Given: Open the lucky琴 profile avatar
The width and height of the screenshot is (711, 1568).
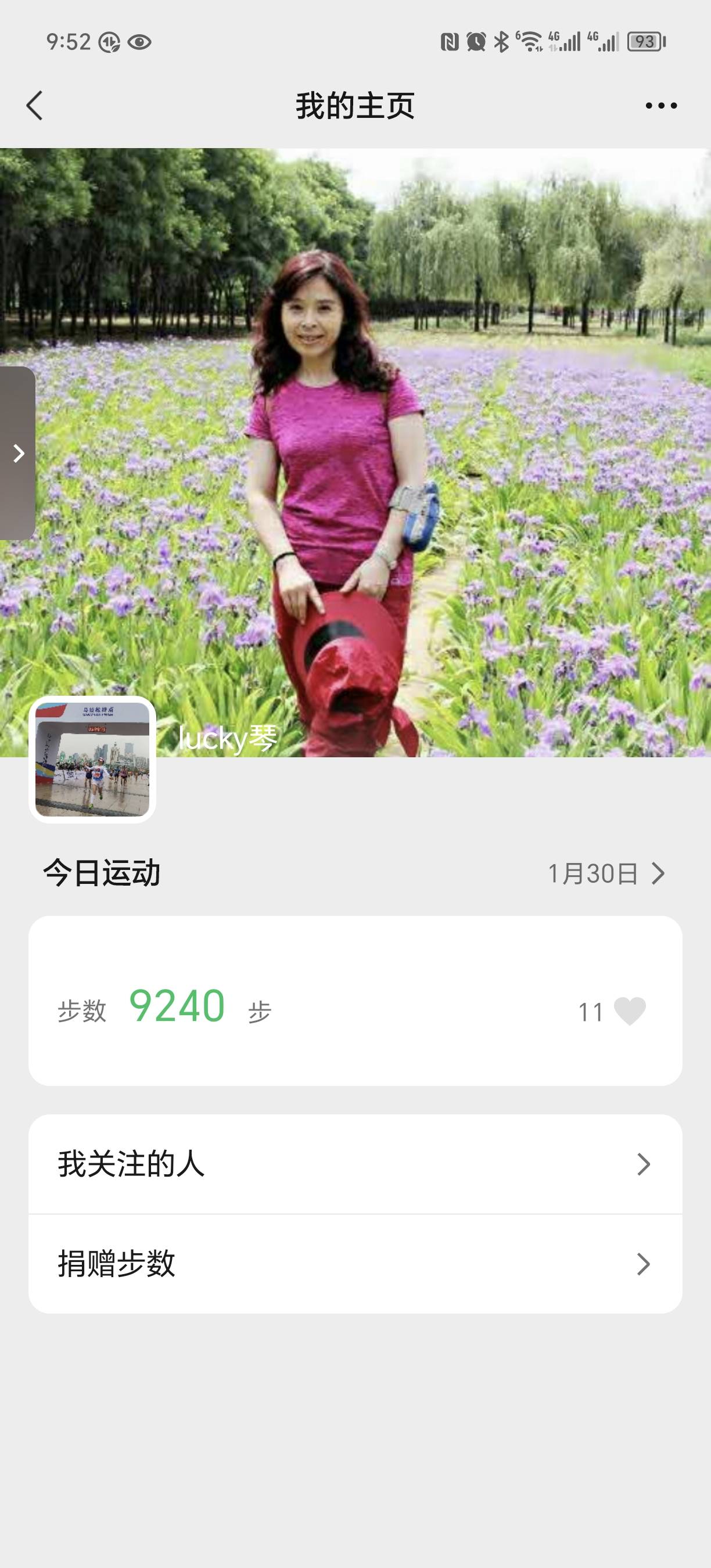Looking at the screenshot, I should 92,760.
